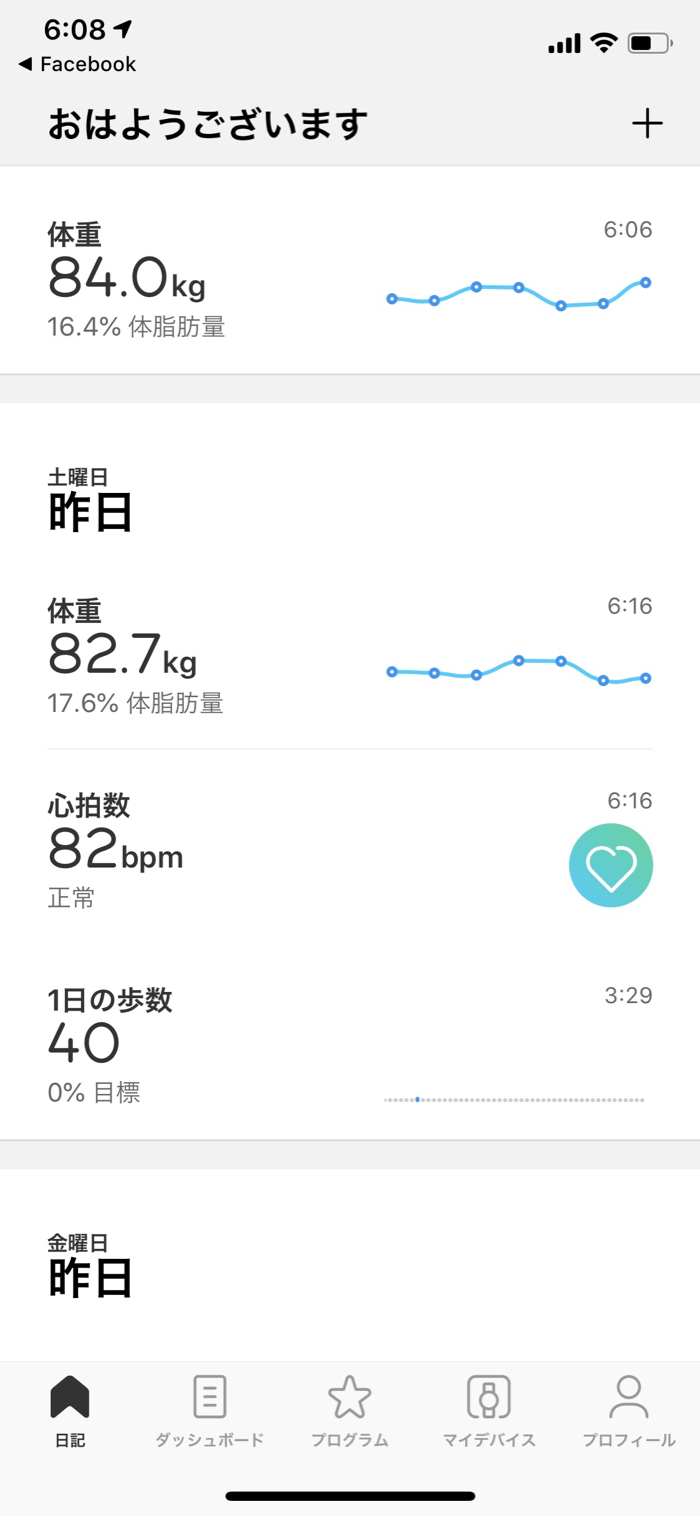Return to Facebook via back link
Image resolution: width=700 pixels, height=1516 pixels.
point(78,64)
